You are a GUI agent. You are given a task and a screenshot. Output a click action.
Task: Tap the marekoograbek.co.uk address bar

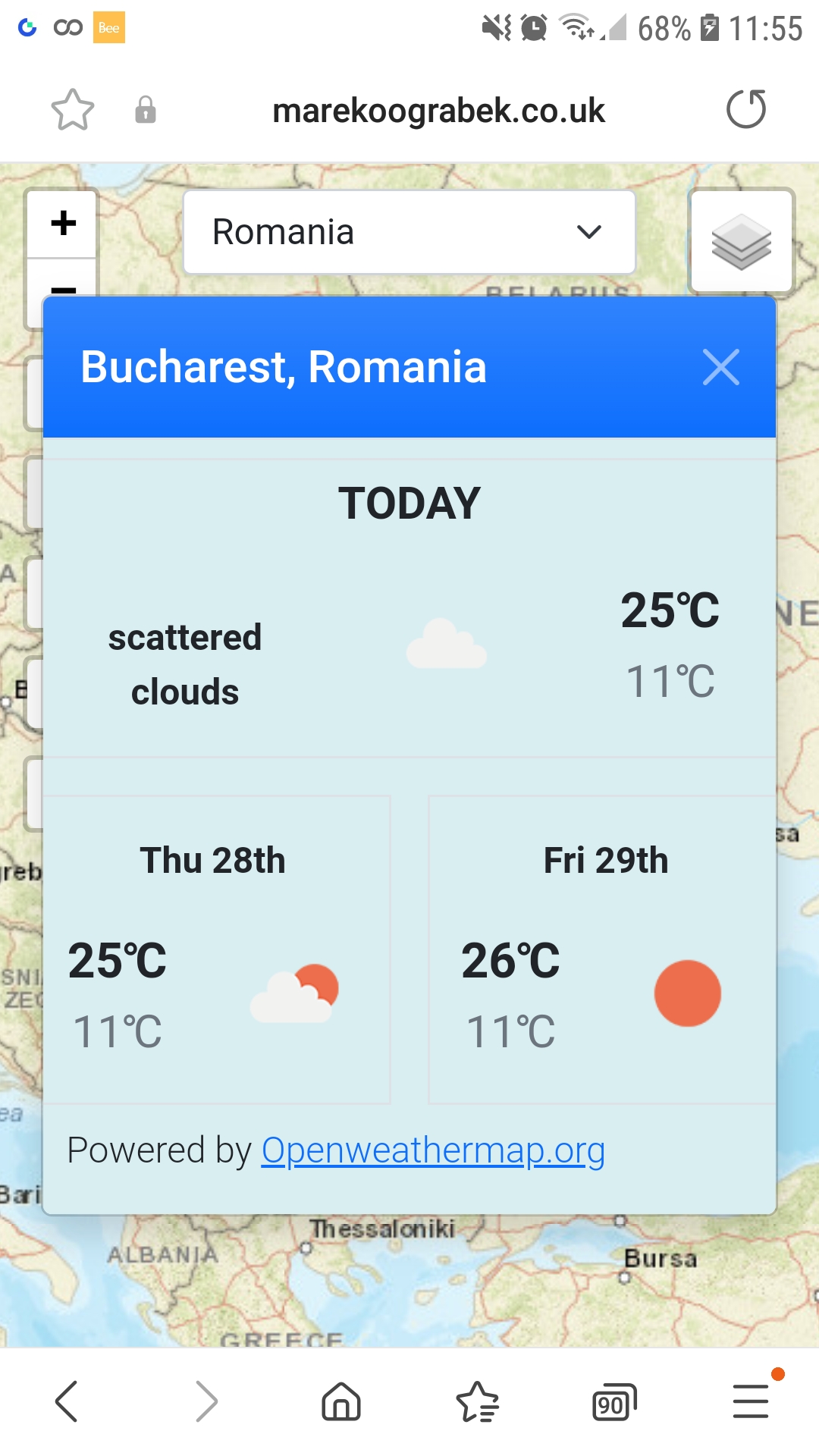[x=439, y=110]
